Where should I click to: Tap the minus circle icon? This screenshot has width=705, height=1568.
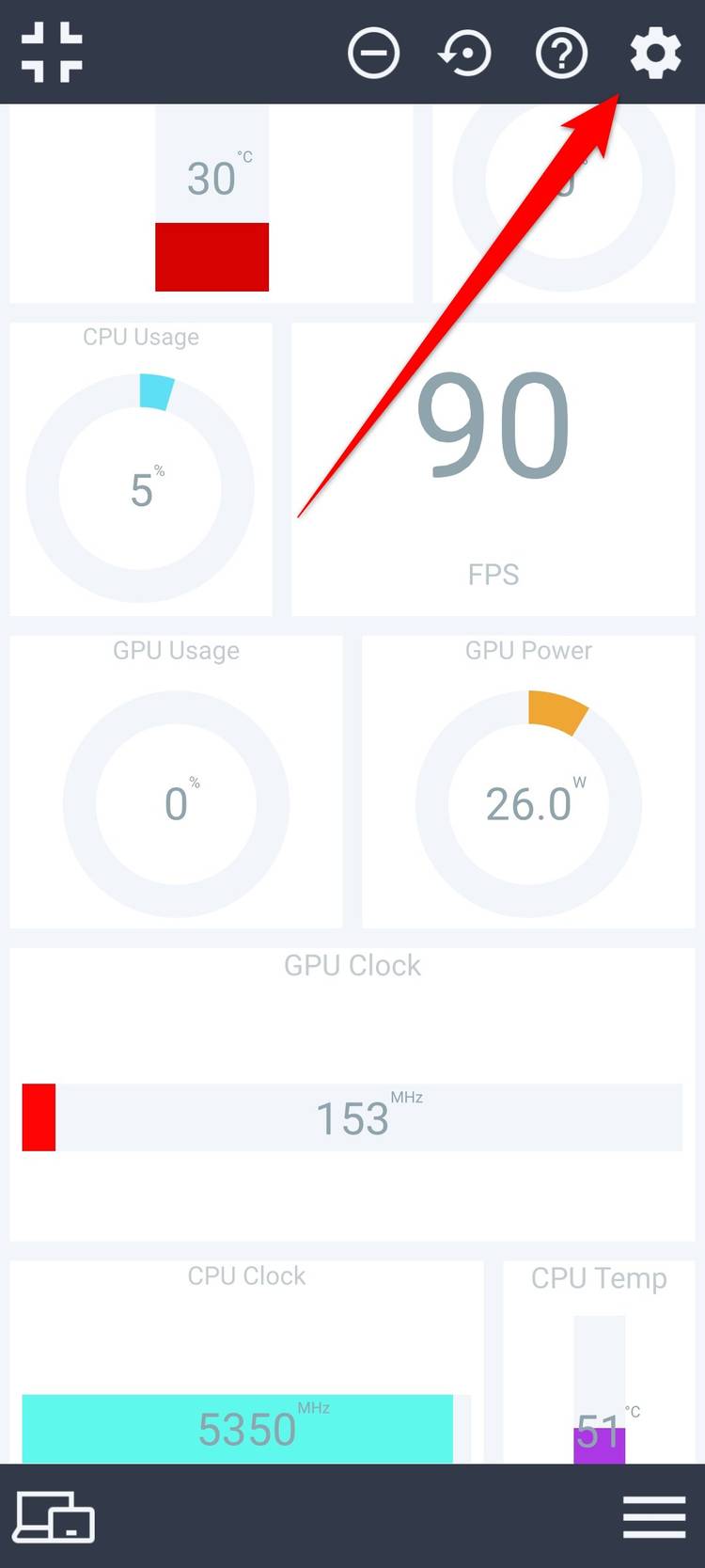(373, 53)
